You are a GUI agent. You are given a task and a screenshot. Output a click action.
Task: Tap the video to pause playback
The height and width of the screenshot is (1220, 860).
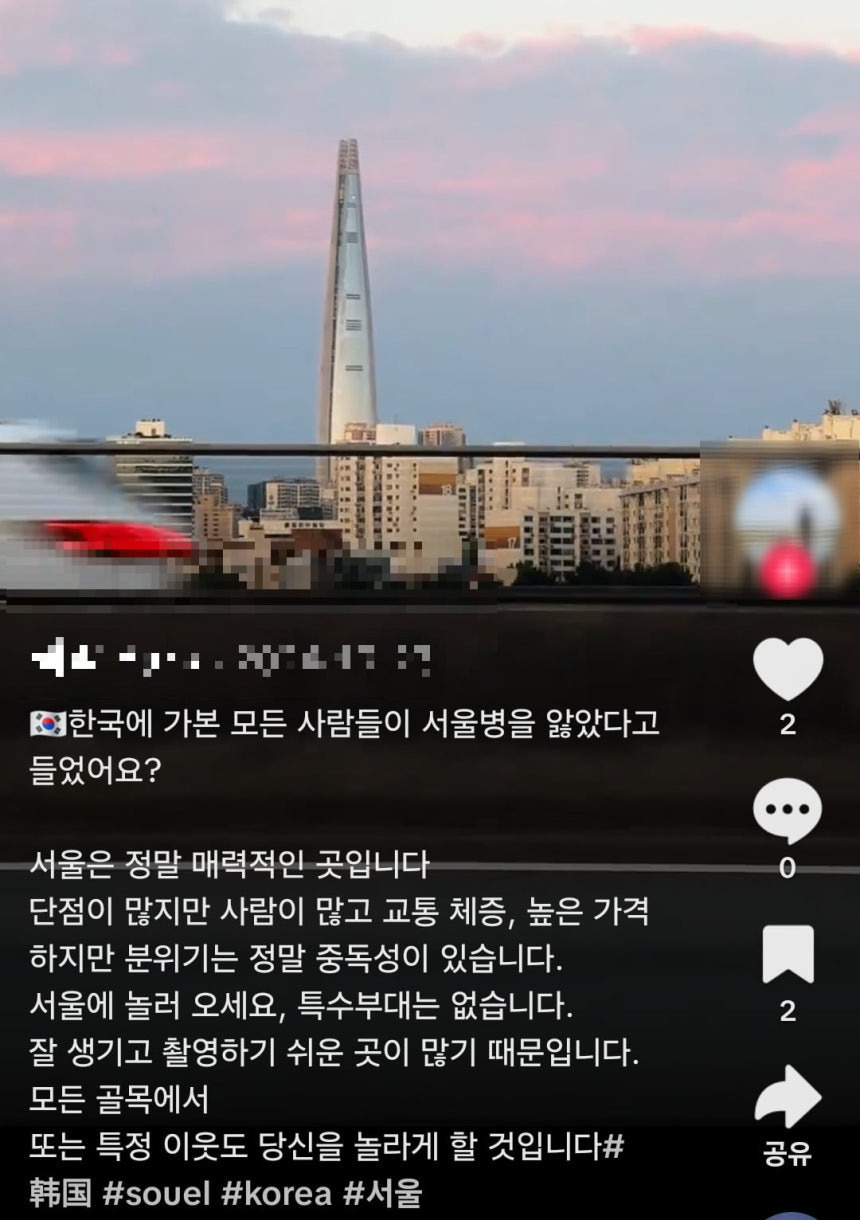point(400,300)
